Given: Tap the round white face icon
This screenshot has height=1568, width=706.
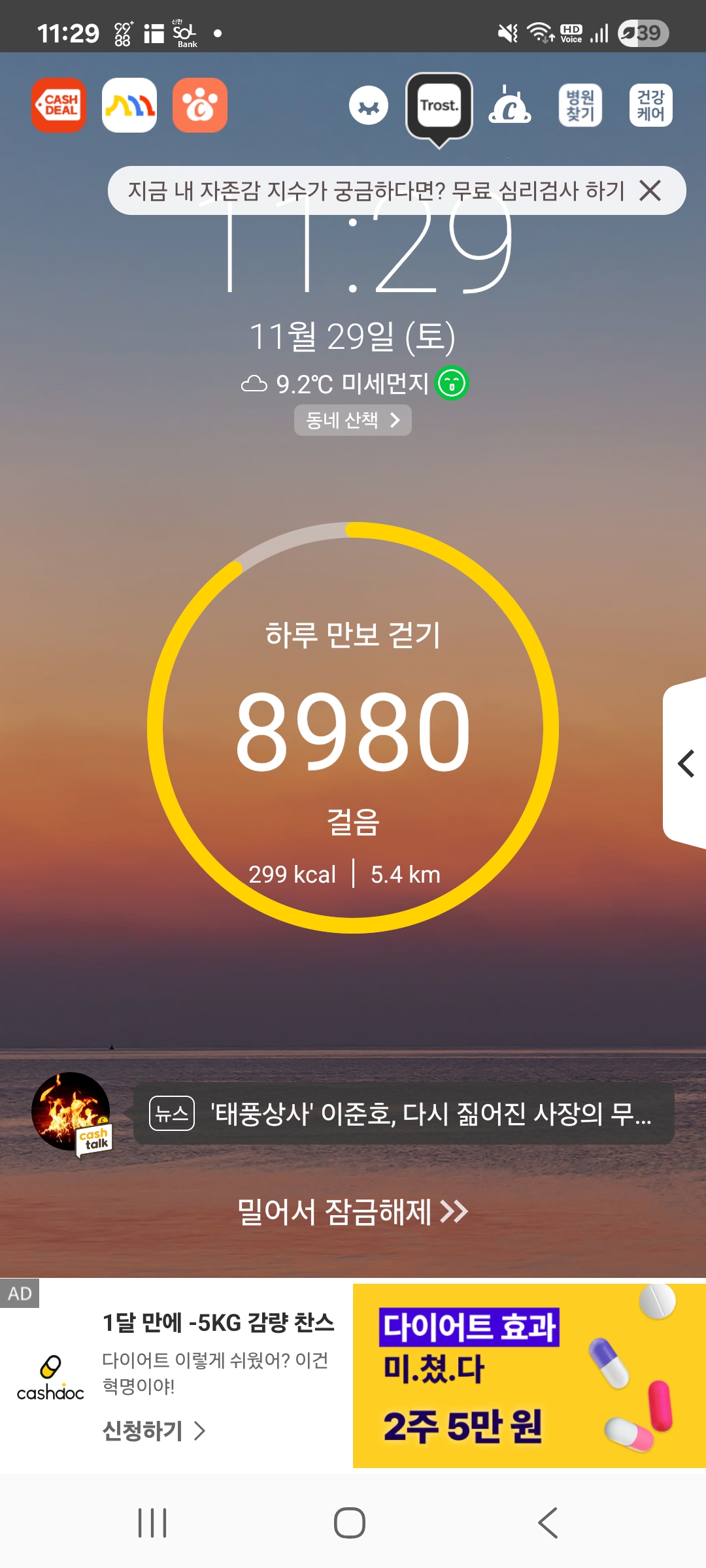Looking at the screenshot, I should tap(369, 106).
